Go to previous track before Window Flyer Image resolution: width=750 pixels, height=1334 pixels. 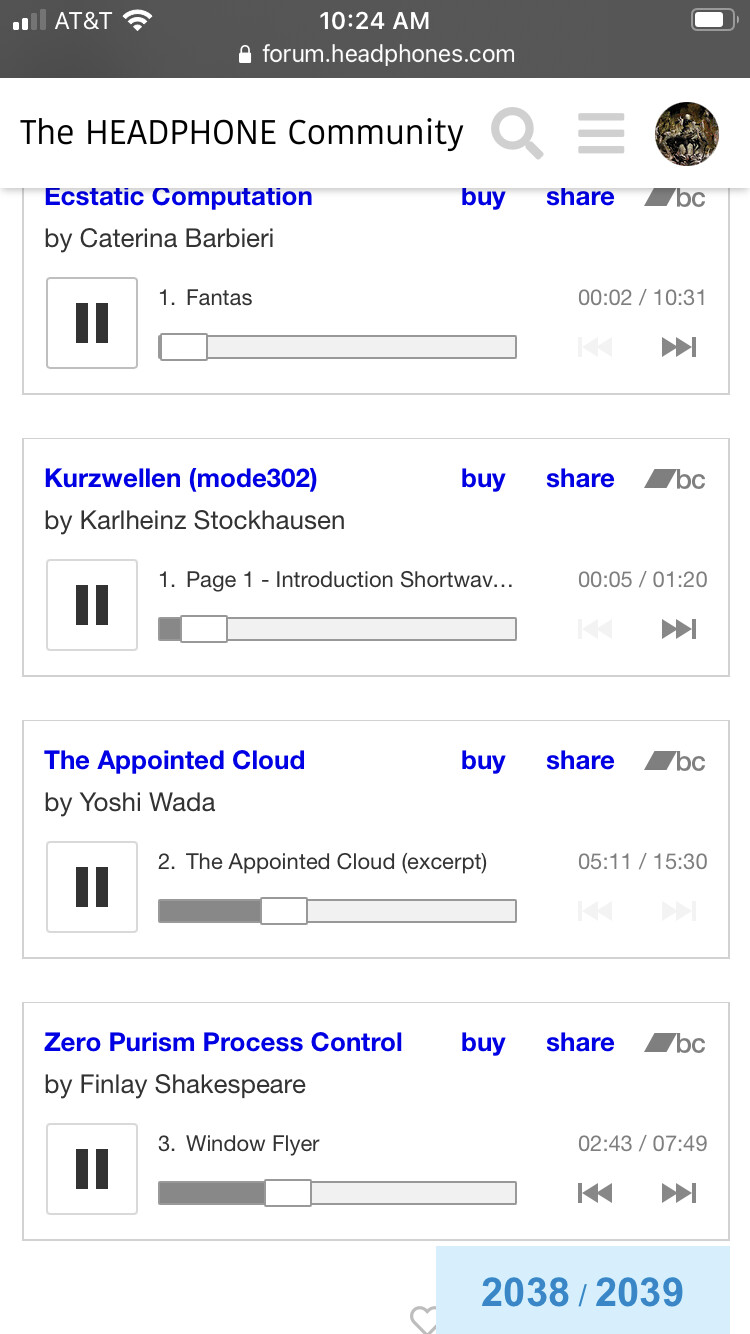click(595, 1193)
